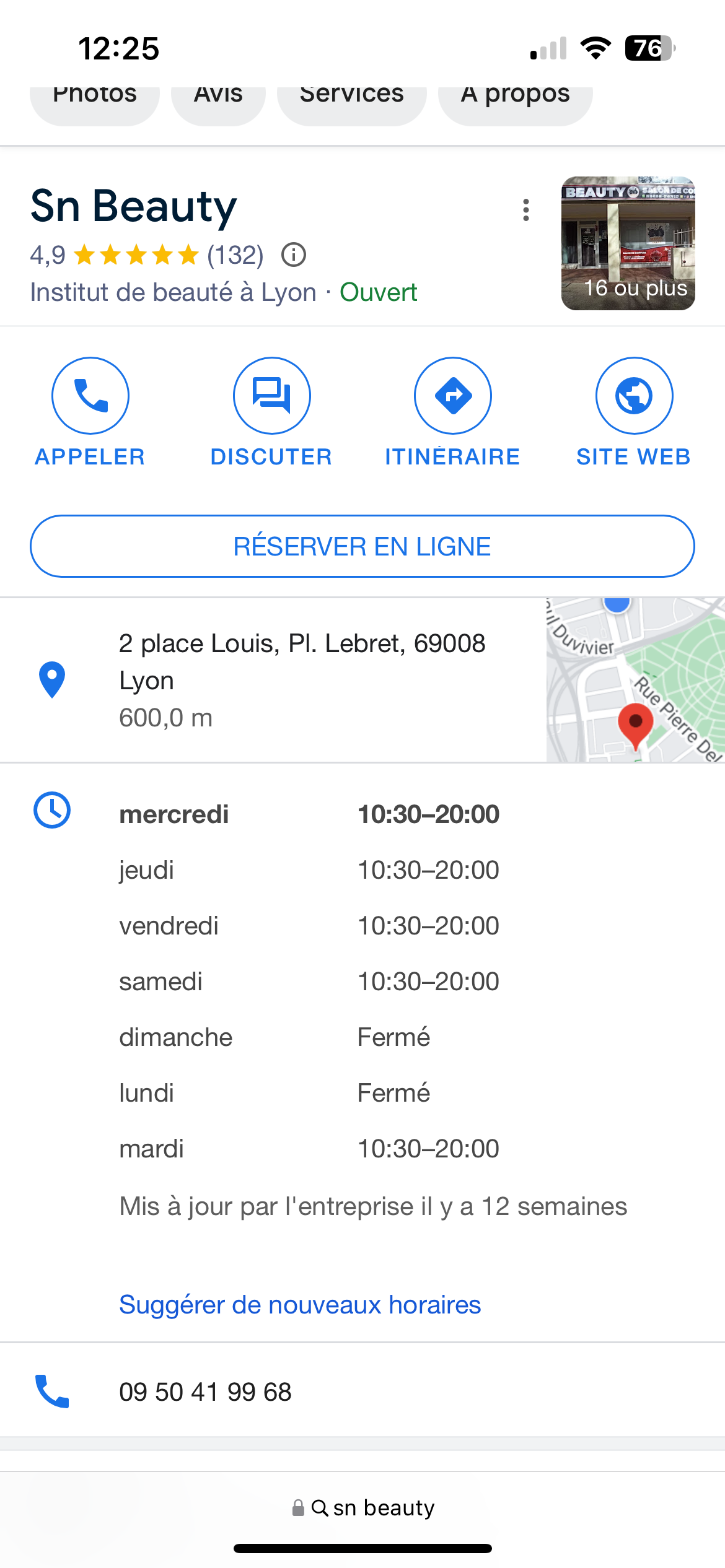The width and height of the screenshot is (725, 1568).
Task: Open the three-dot menu for Sn Beauty
Action: [526, 210]
